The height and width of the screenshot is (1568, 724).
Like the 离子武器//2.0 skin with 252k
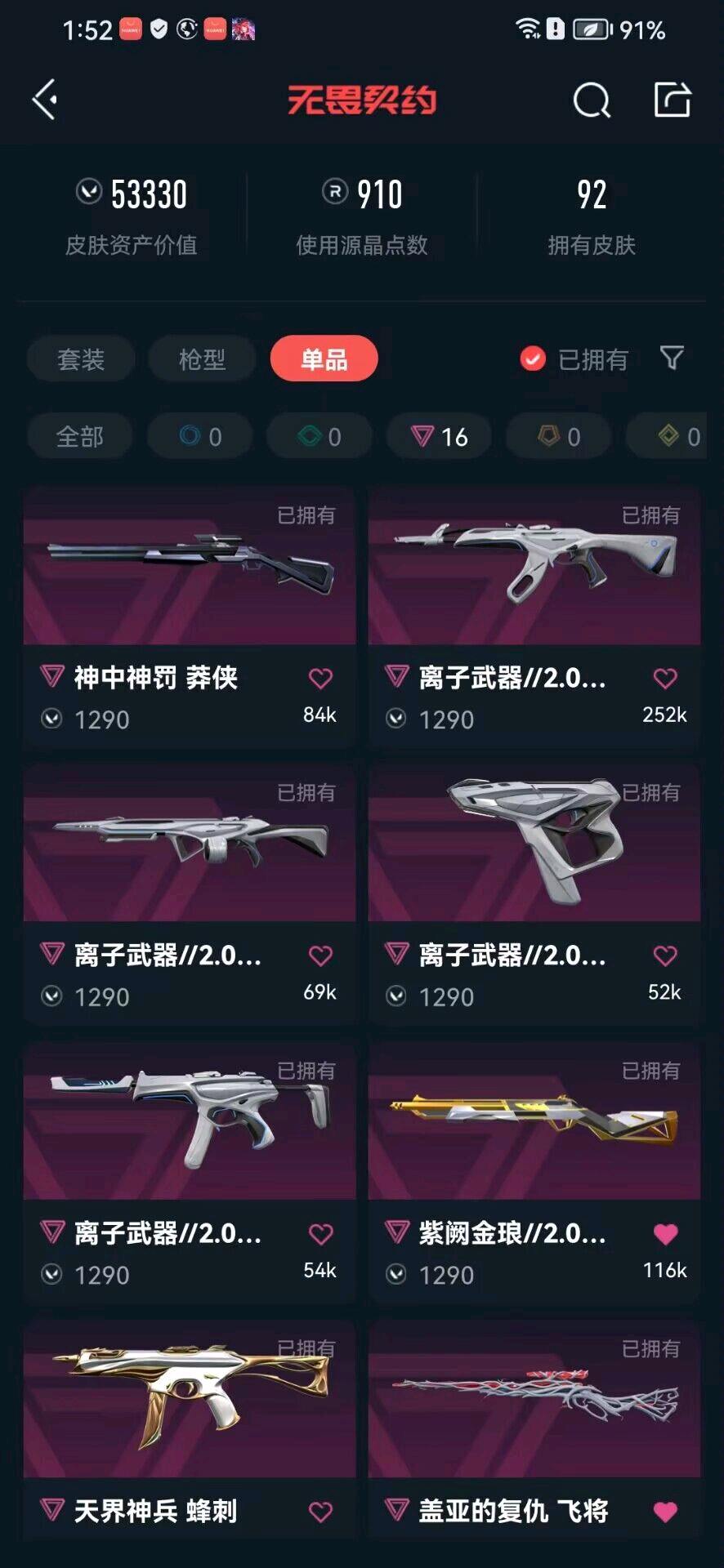[x=665, y=678]
